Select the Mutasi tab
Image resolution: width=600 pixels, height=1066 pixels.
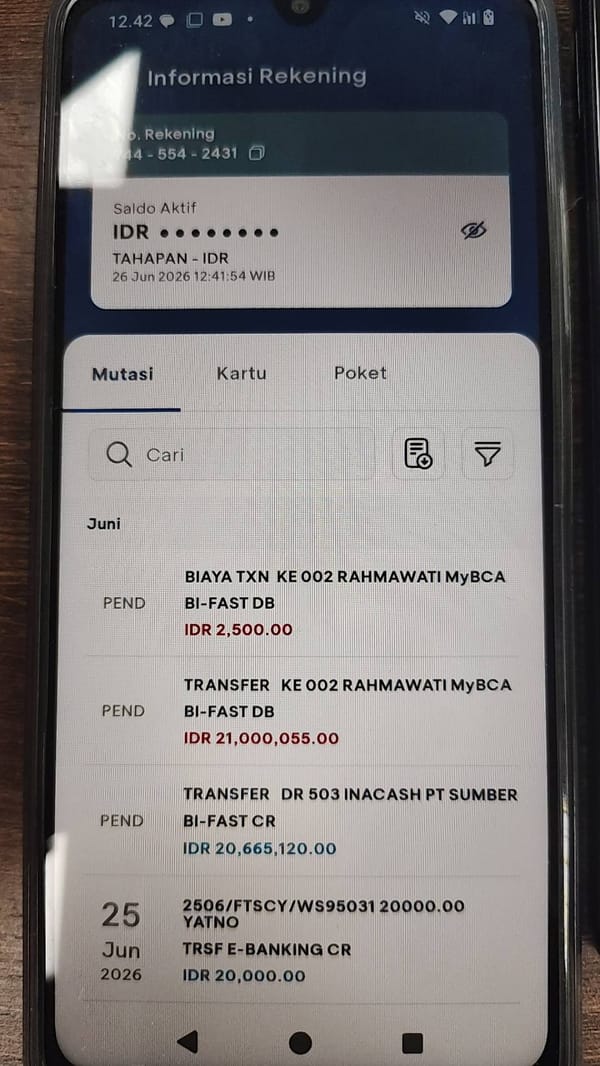pos(122,373)
